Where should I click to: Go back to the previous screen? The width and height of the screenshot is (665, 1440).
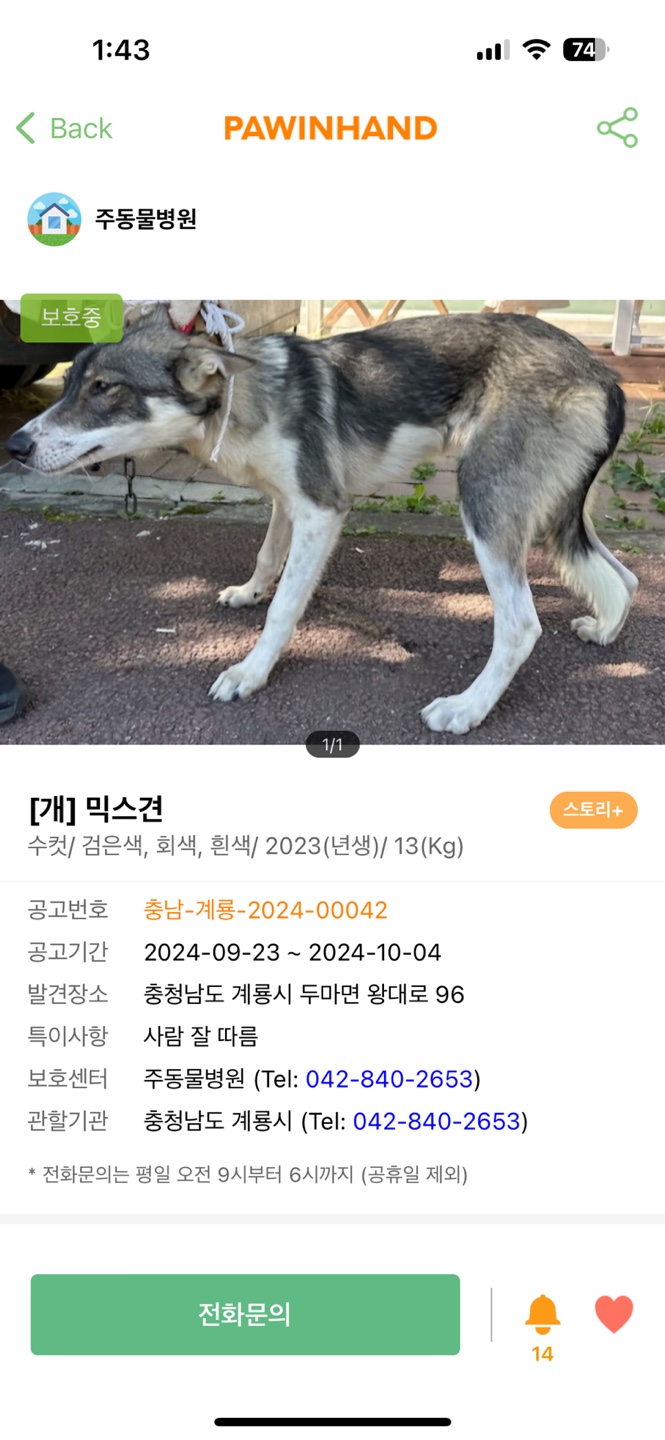pos(64,128)
